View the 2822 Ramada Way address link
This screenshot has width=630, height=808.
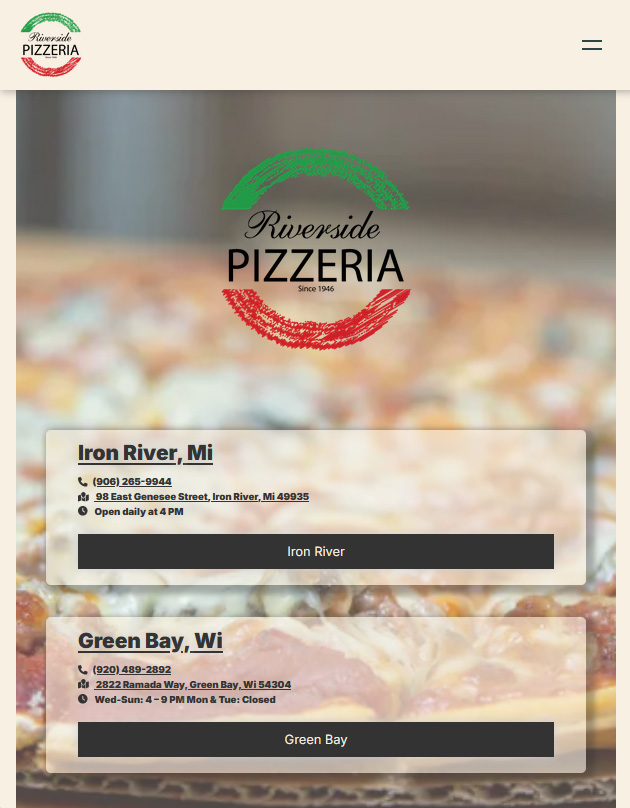[193, 684]
